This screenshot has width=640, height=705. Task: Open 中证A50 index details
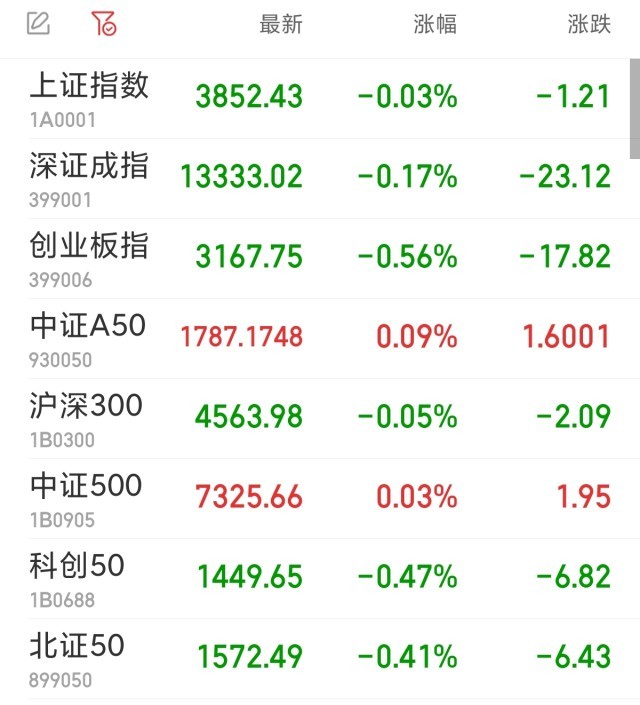88,336
